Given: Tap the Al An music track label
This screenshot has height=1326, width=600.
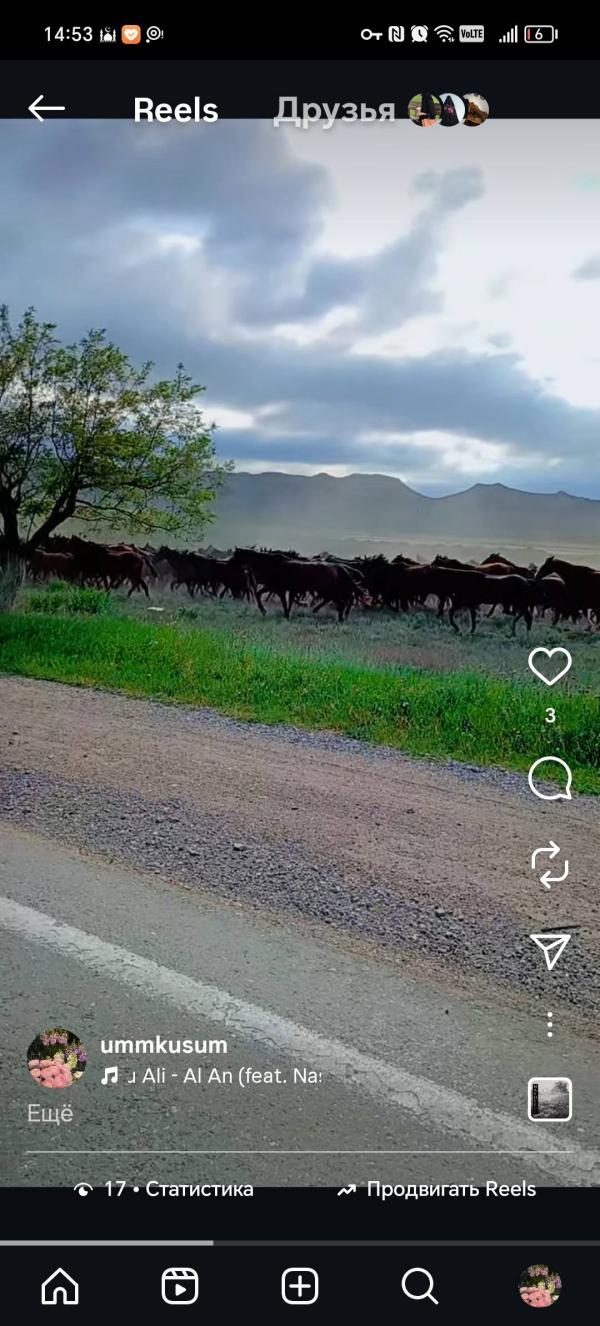Looking at the screenshot, I should point(212,1076).
